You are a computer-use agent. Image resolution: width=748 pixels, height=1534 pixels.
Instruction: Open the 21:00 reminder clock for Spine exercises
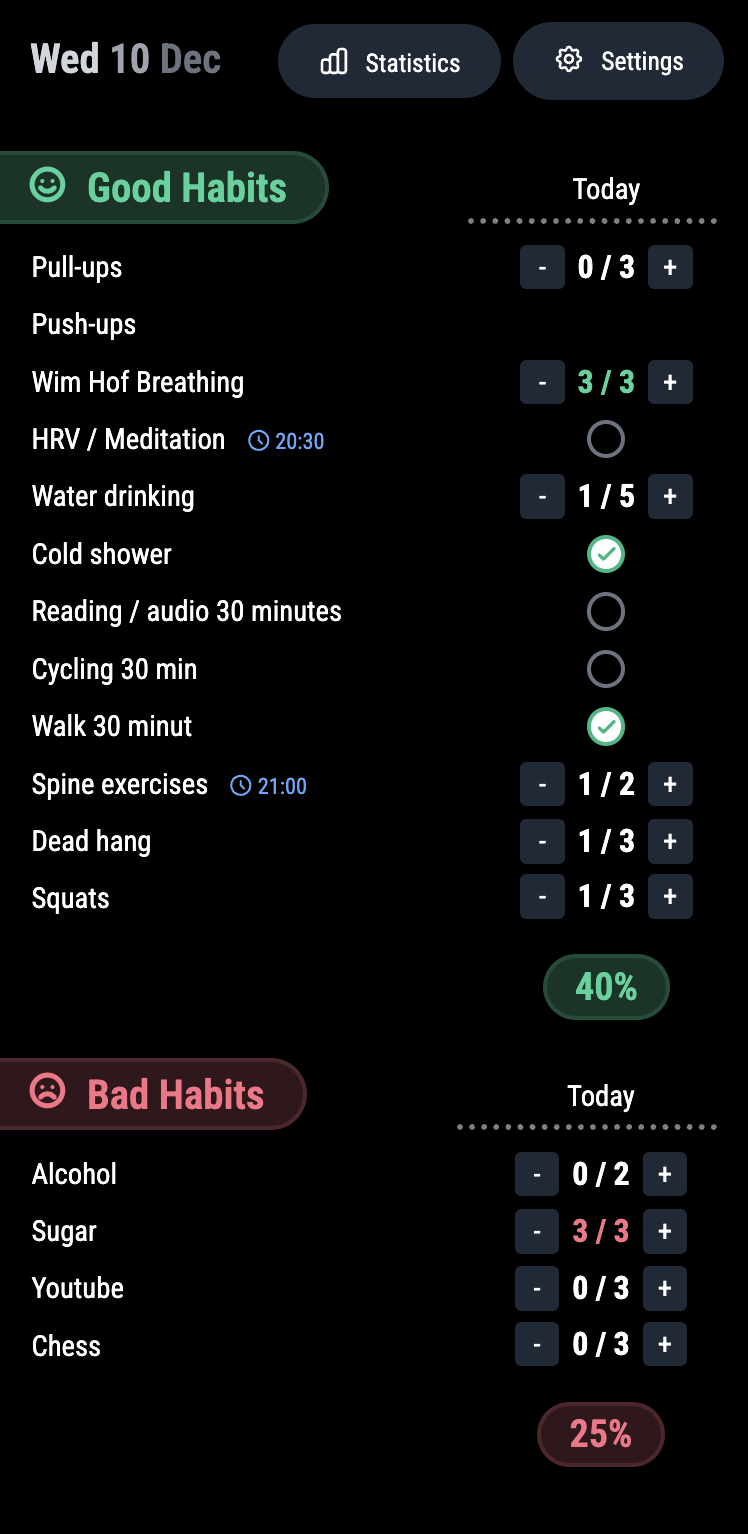coord(240,785)
